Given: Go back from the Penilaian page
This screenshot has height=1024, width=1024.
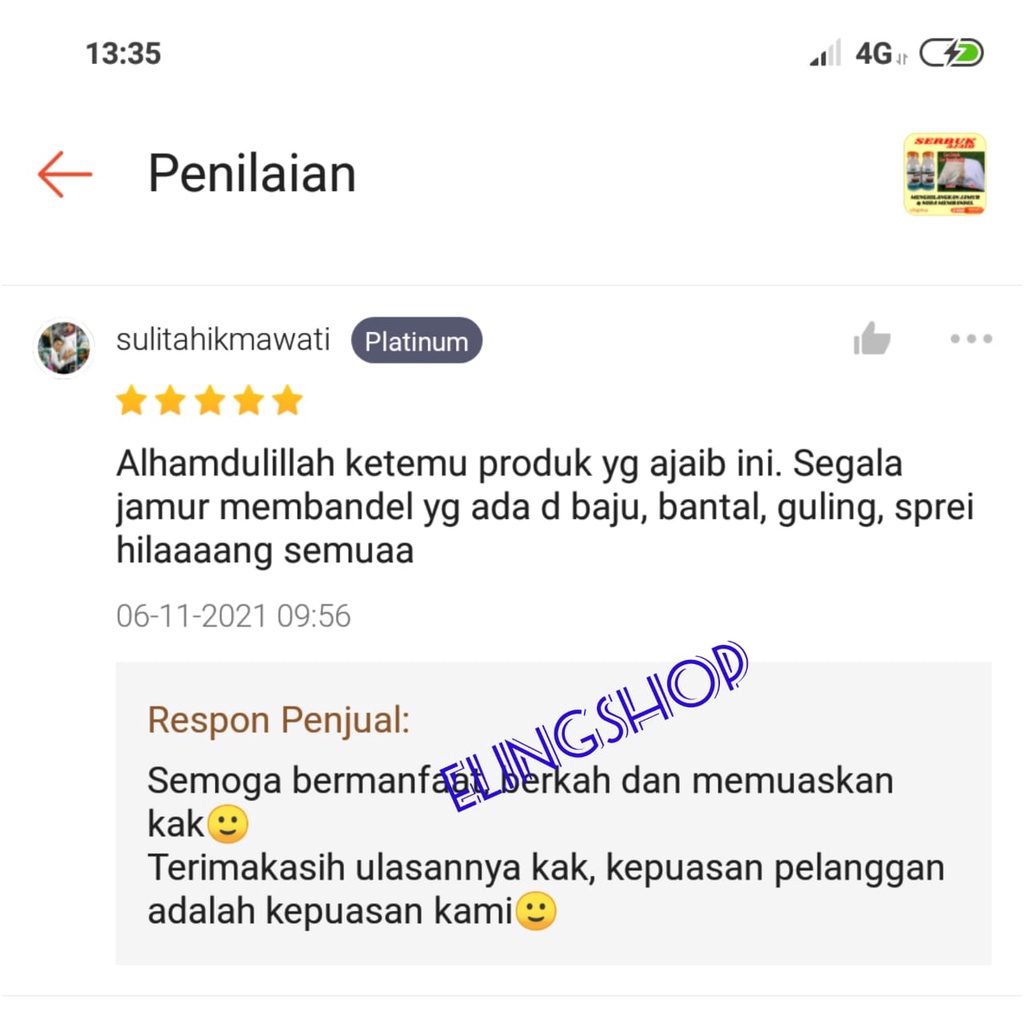Looking at the screenshot, I should pyautogui.click(x=65, y=174).
